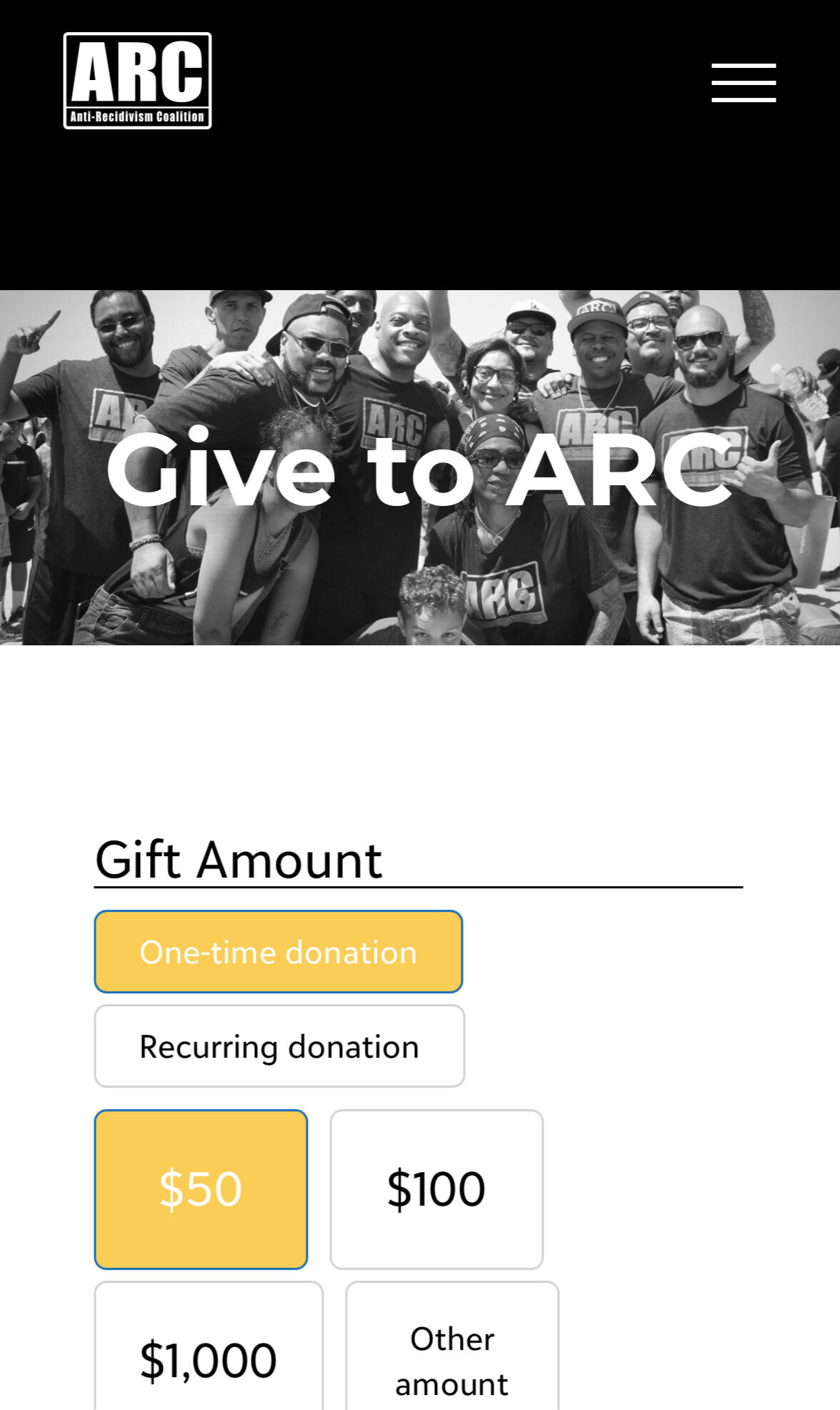
Task: Choose the $100 gift amount
Action: [x=436, y=1189]
